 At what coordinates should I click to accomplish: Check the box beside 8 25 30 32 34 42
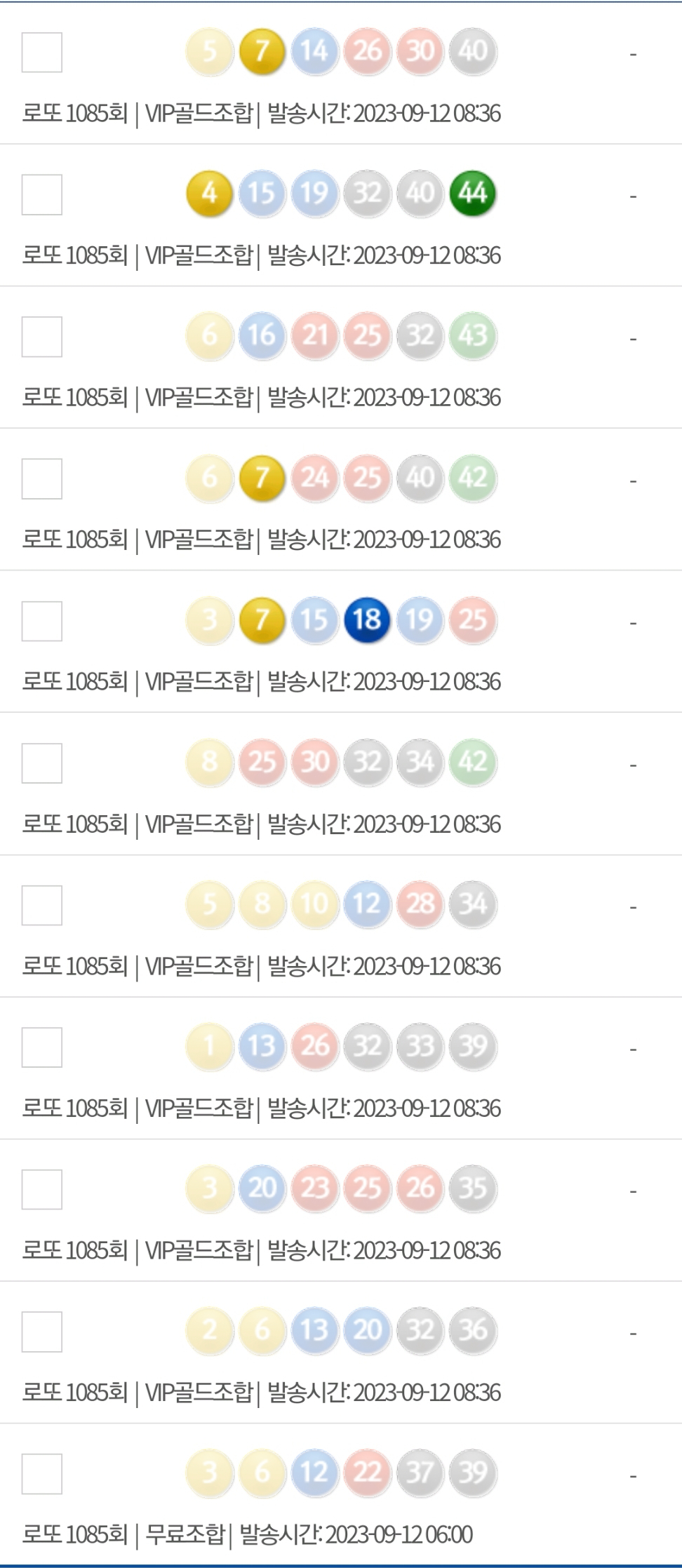42,763
